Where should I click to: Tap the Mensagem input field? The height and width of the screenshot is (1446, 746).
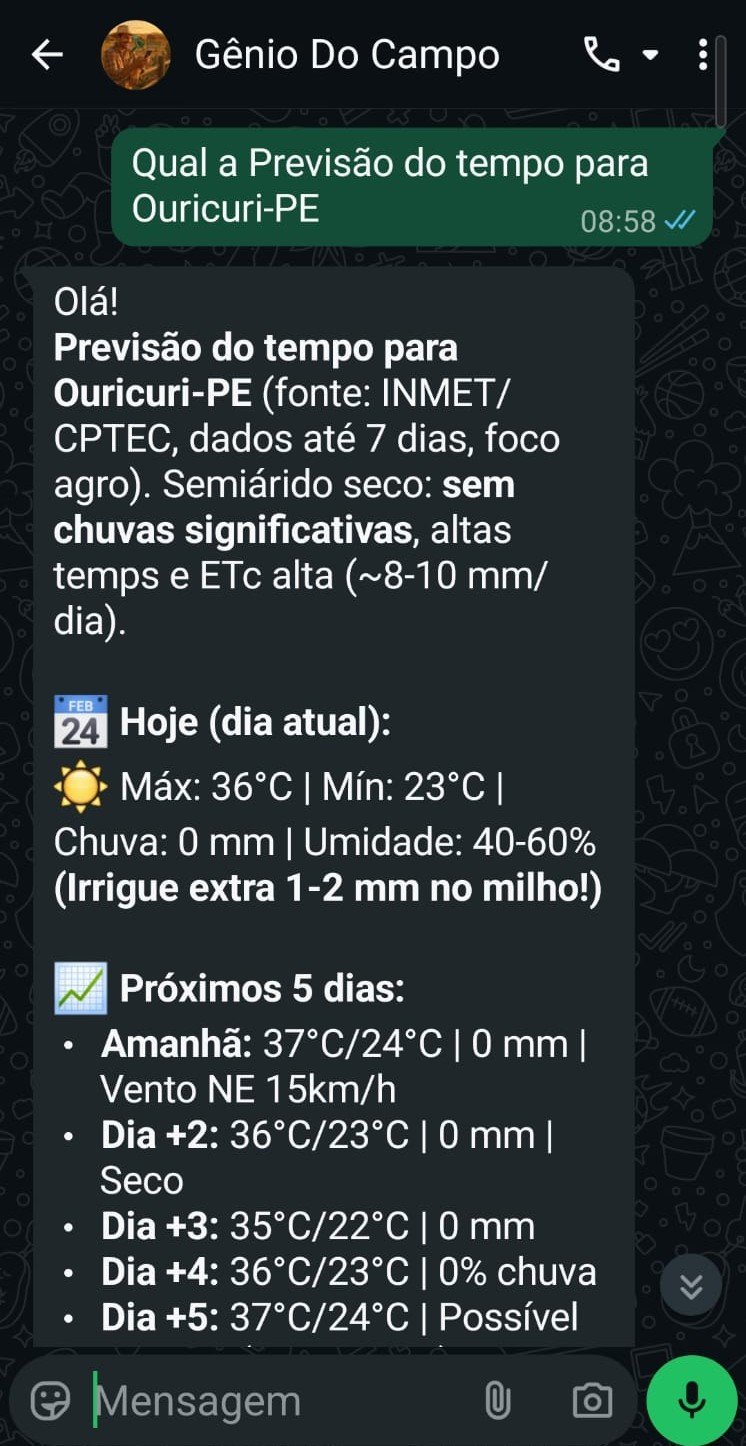point(250,1400)
